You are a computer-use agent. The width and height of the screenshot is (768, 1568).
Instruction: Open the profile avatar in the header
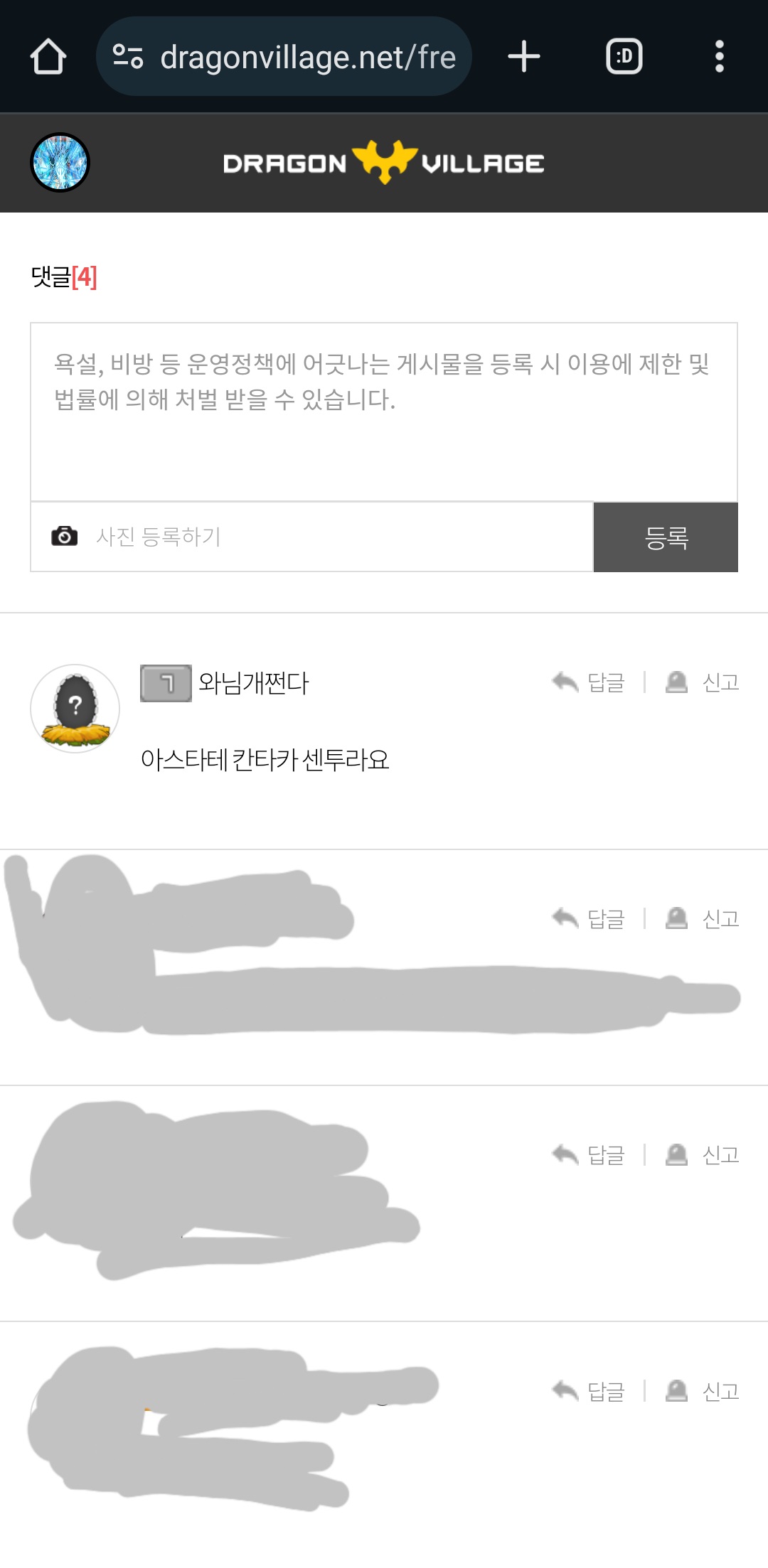click(x=60, y=163)
